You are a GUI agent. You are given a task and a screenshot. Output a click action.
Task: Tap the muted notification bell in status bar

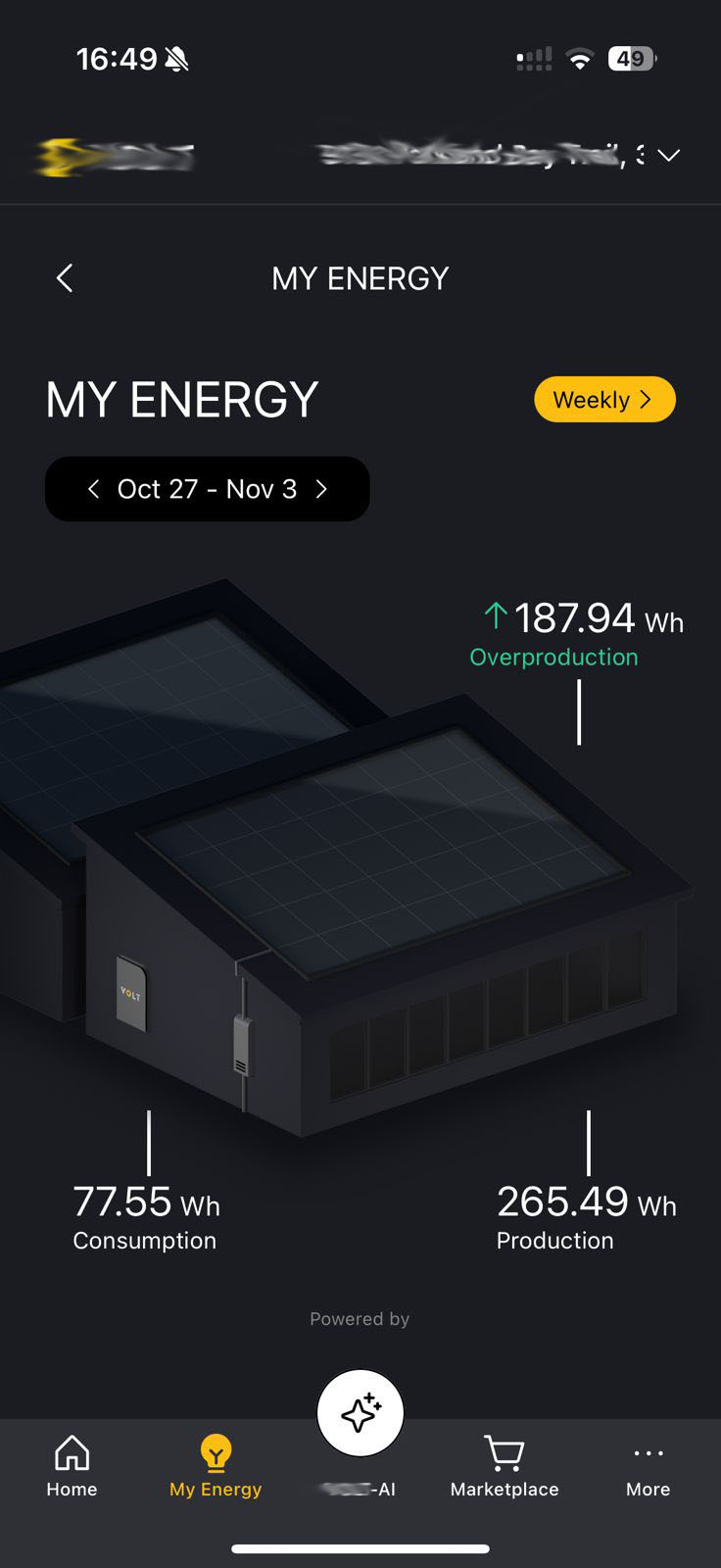(178, 56)
